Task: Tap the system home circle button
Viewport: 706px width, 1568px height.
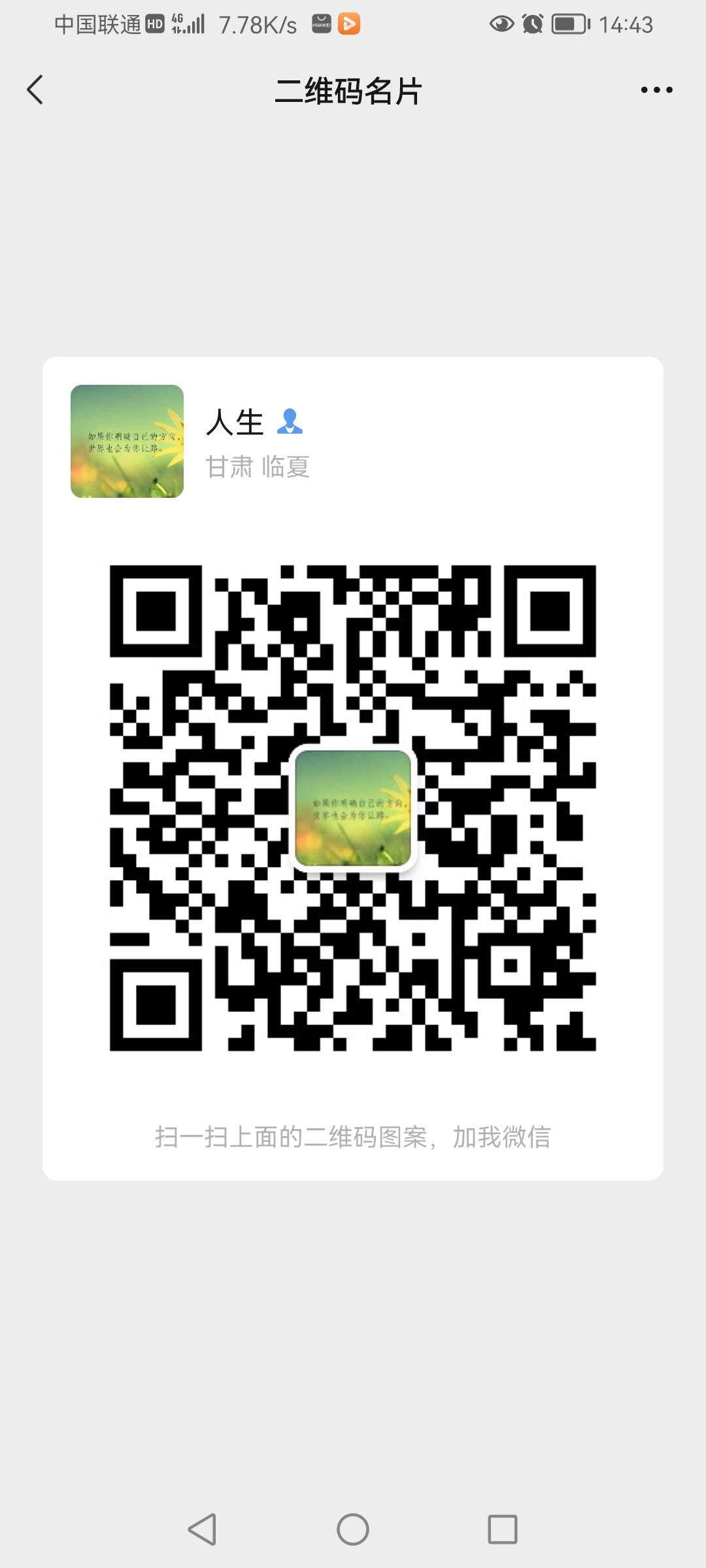Action: click(x=353, y=1529)
